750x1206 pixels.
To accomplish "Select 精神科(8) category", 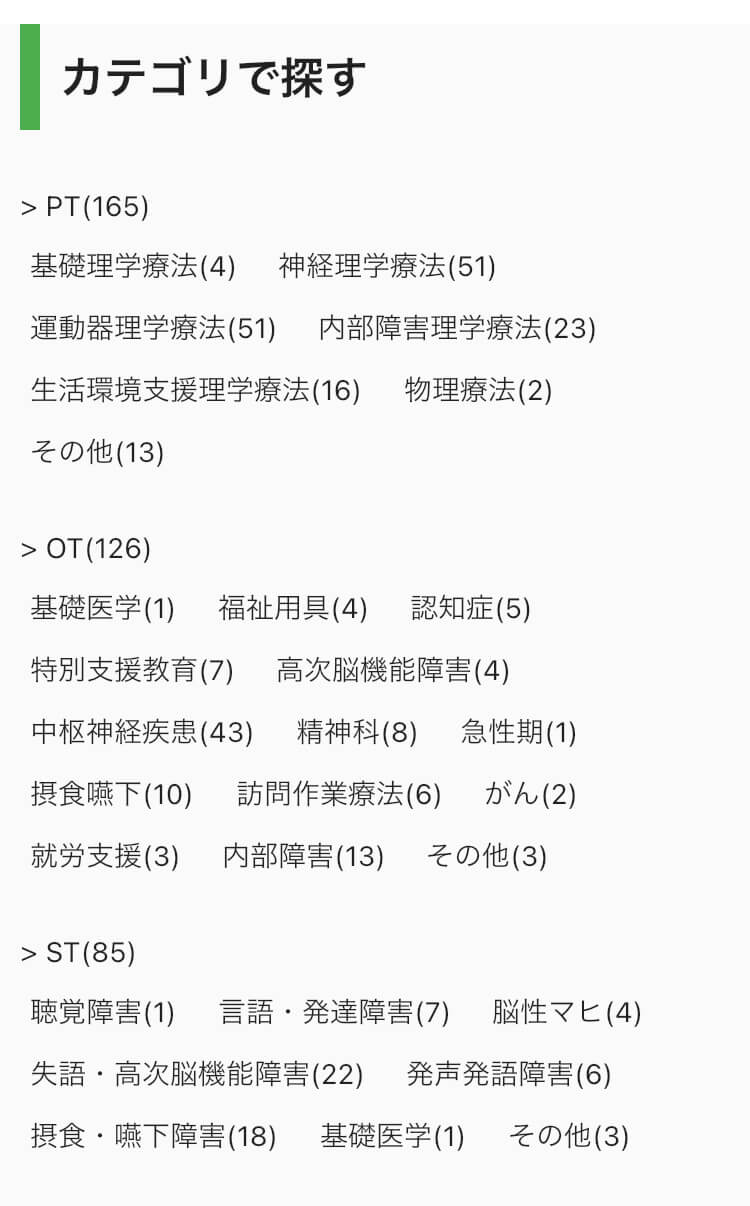I will click(357, 732).
